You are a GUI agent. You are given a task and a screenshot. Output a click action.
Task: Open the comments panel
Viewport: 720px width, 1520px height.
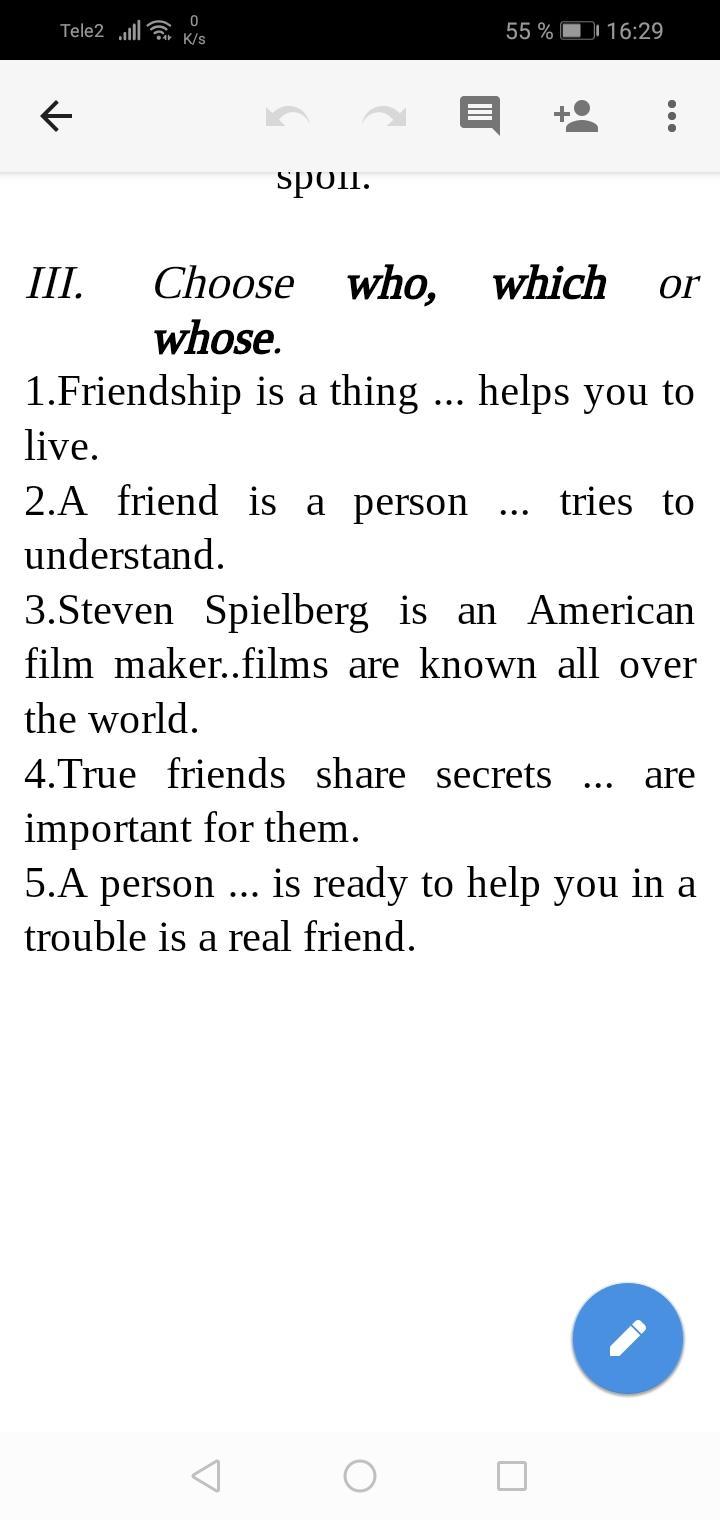click(x=480, y=115)
